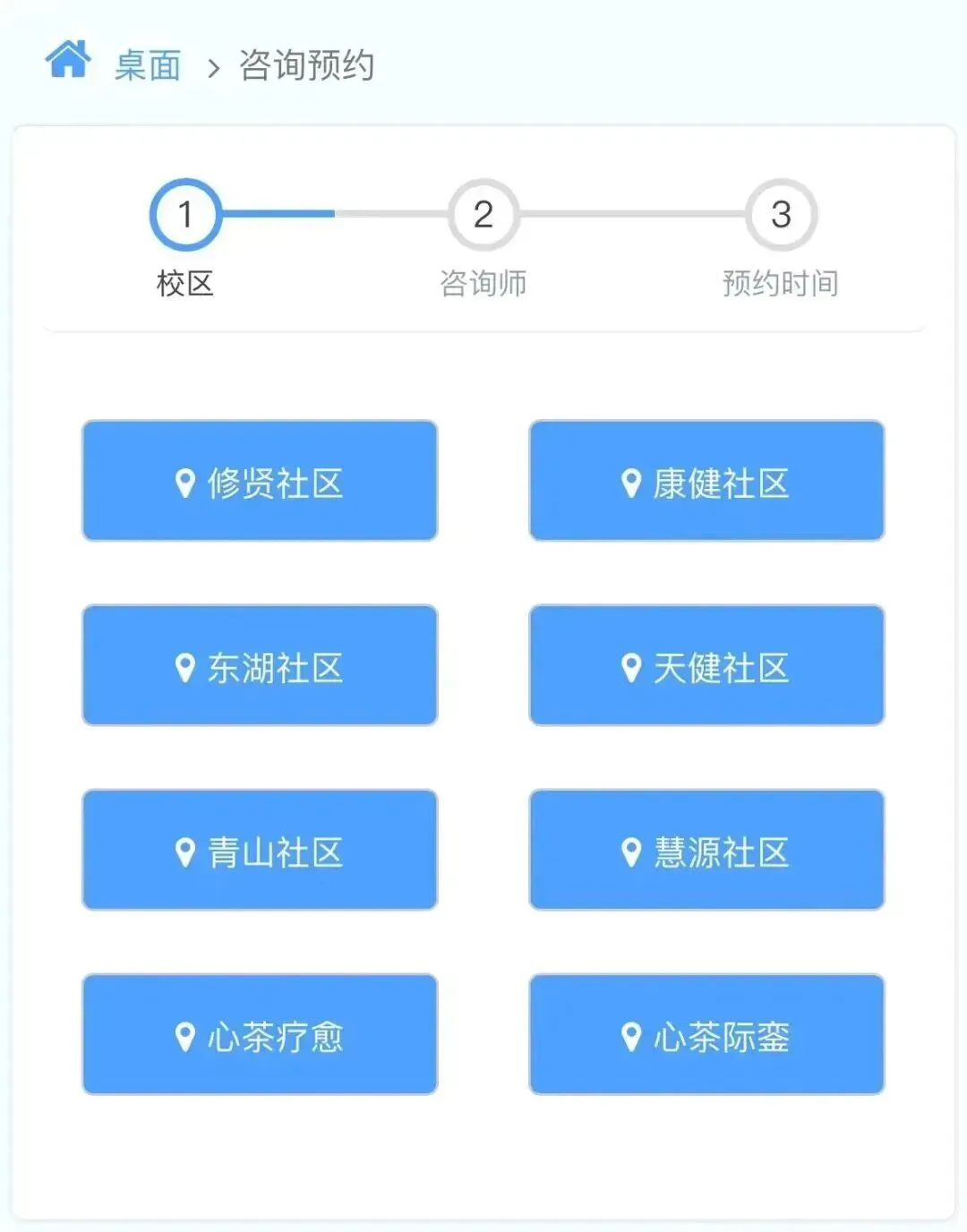
Task: Select 东湖社区 location
Action: [260, 665]
